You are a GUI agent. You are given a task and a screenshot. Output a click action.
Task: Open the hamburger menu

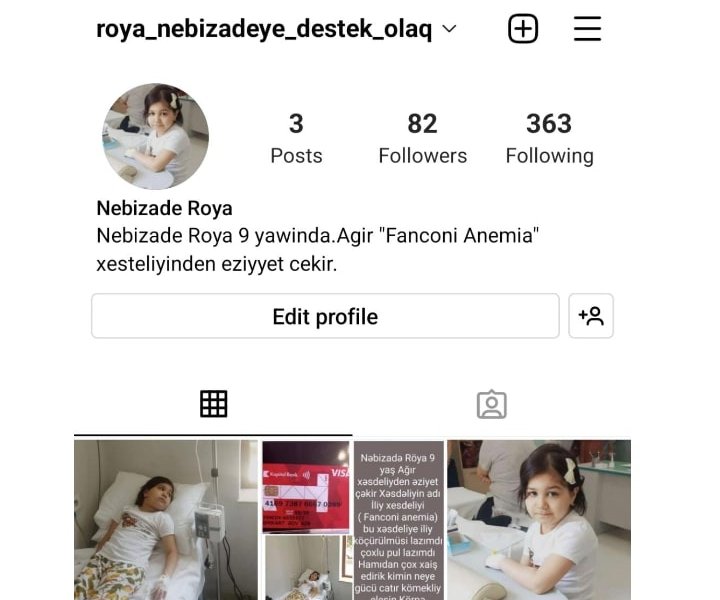[587, 29]
